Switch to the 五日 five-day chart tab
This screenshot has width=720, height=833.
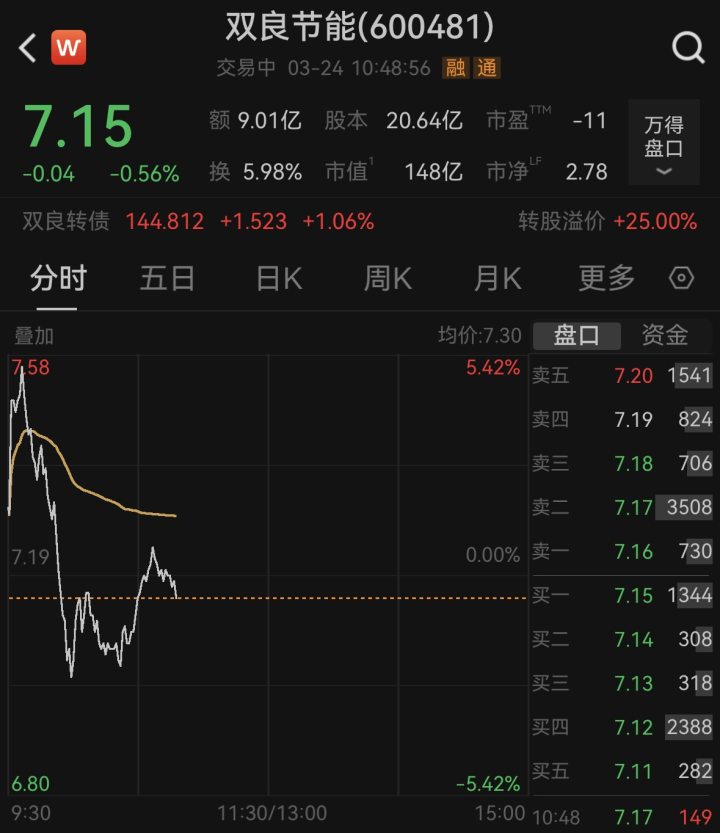(168, 279)
